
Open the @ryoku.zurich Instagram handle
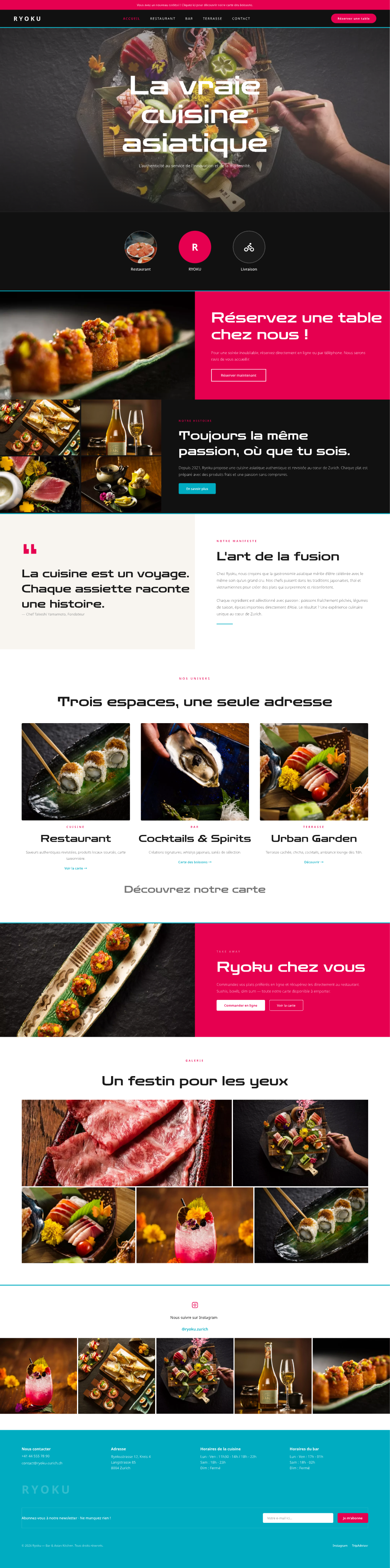tap(194, 1329)
